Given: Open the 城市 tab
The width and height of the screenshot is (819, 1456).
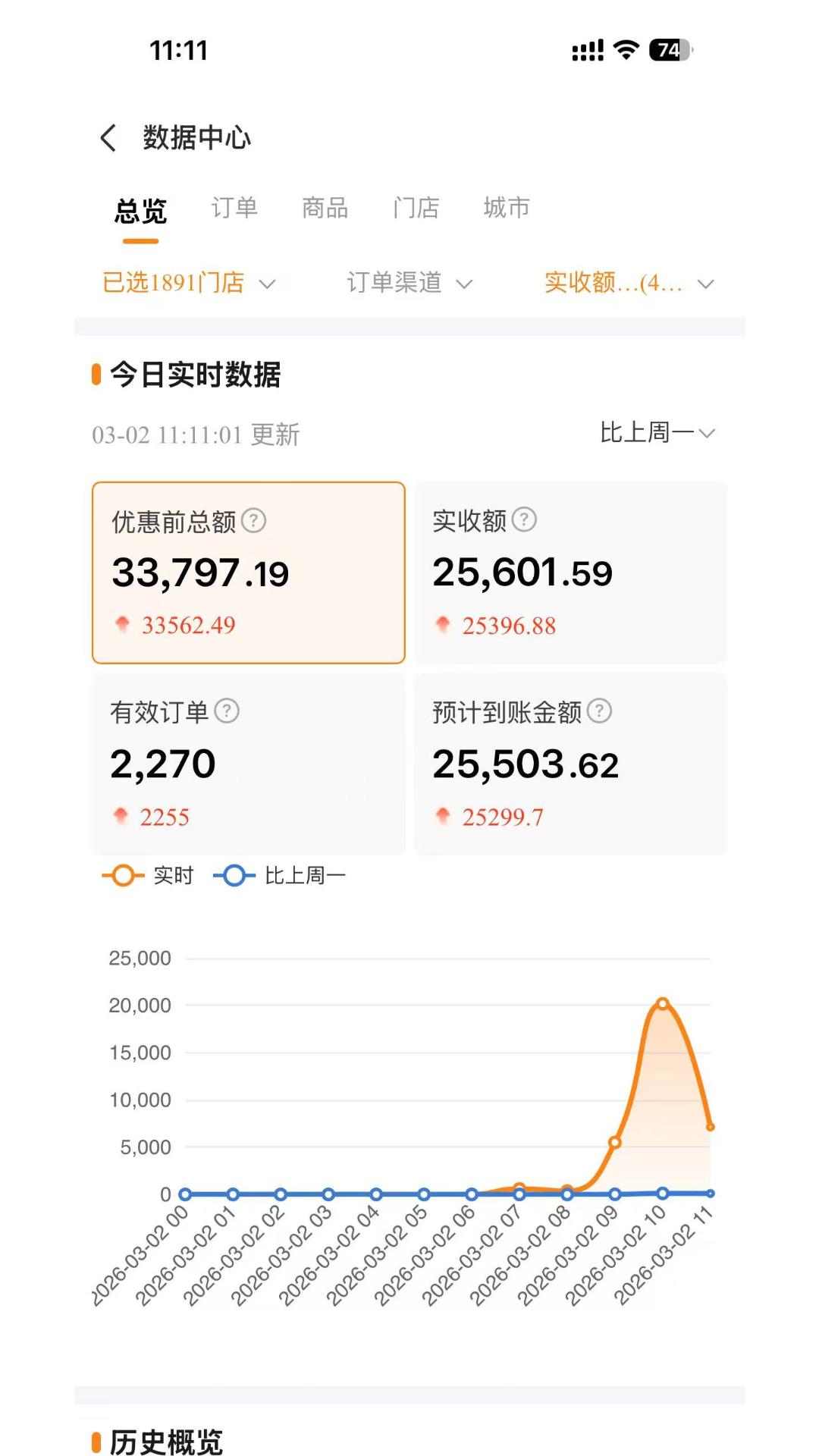Looking at the screenshot, I should (505, 209).
